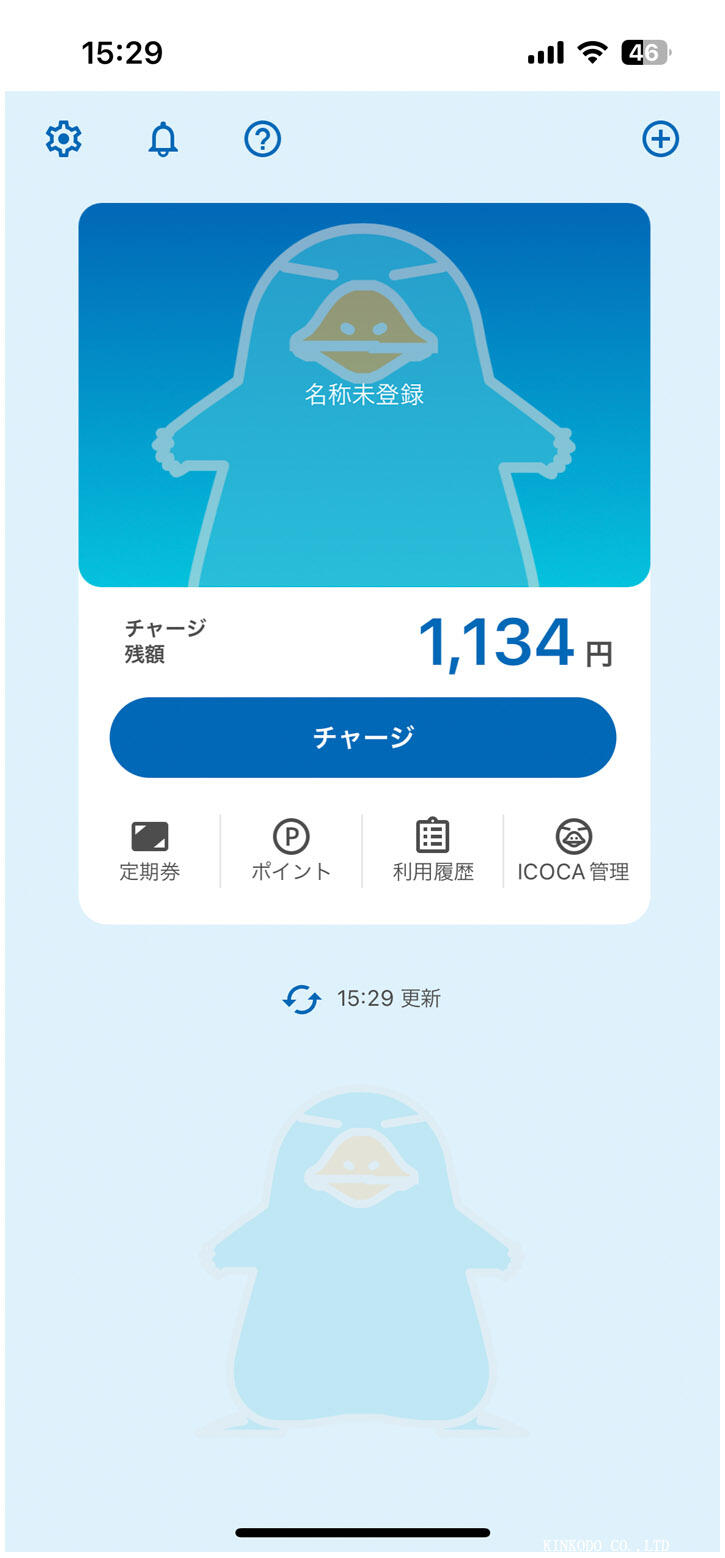Refresh the balance with the update icon
Viewport: 725px width, 1558px height.
pyautogui.click(x=302, y=999)
